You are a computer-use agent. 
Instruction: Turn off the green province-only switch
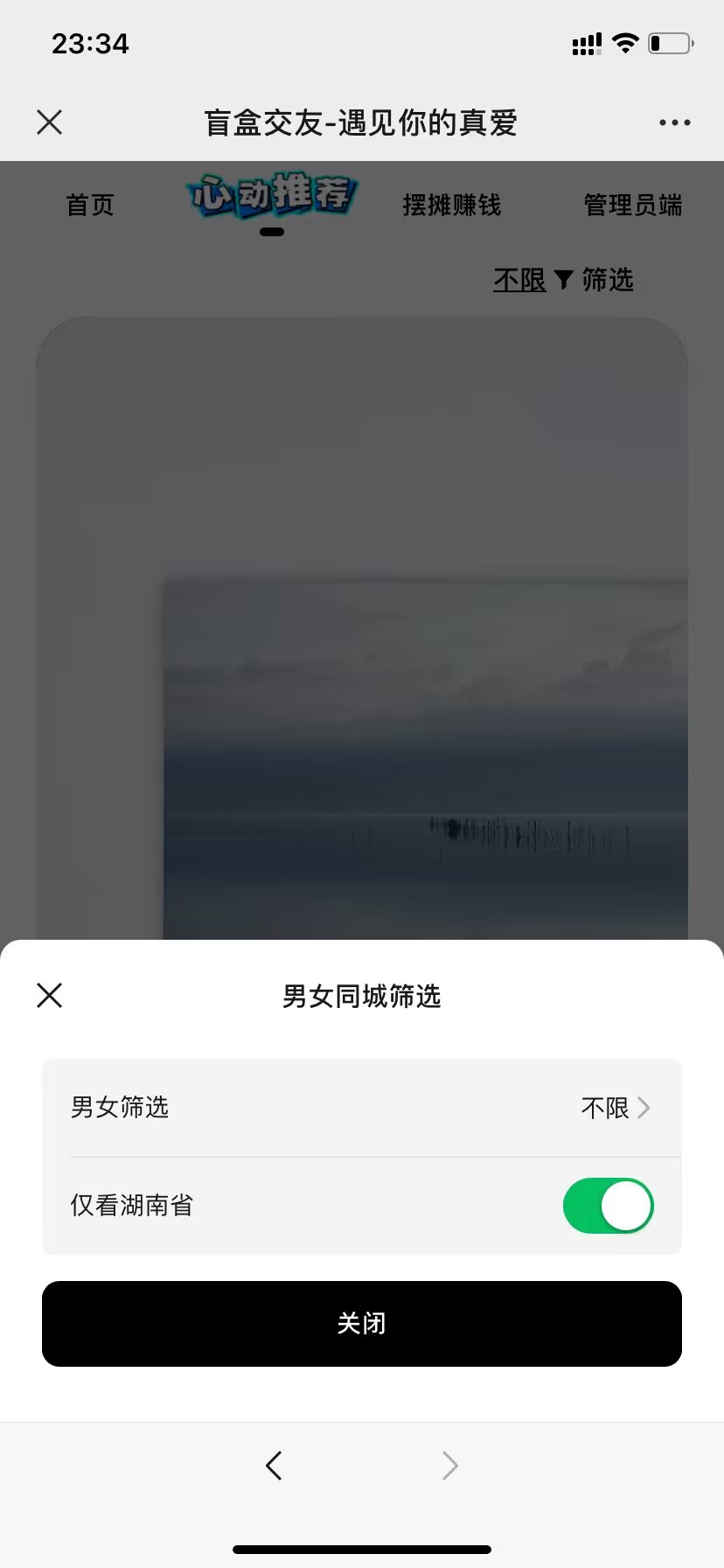(x=608, y=1205)
